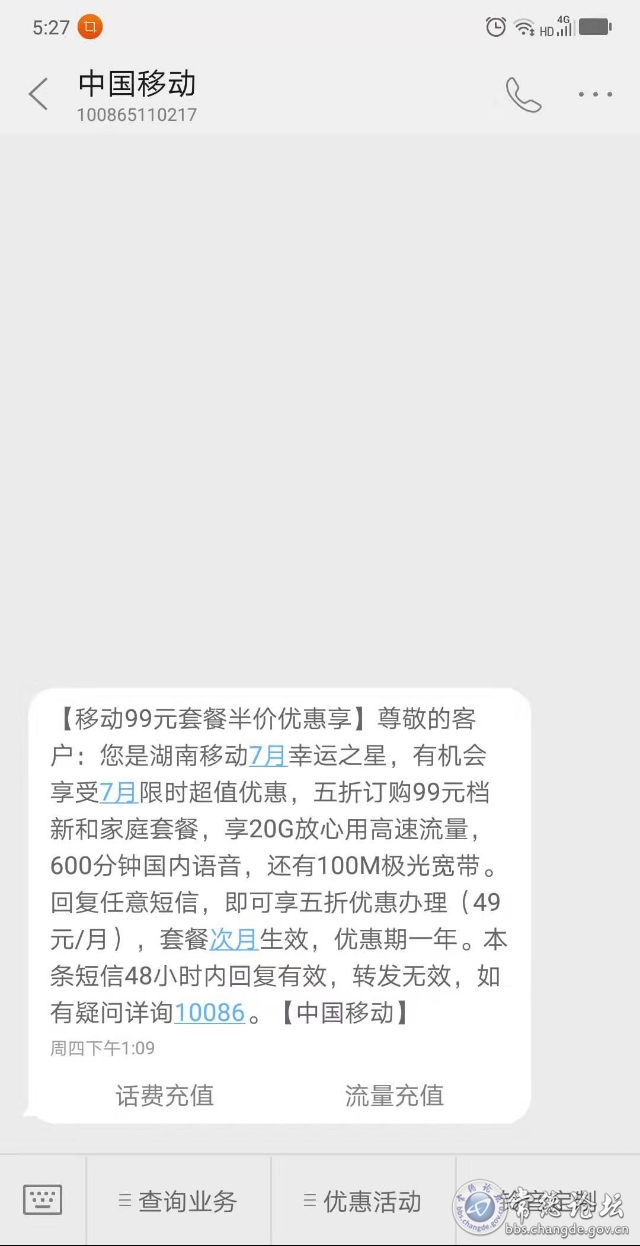Open the 优惠活动 menu
640x1246 pixels.
click(x=363, y=1201)
